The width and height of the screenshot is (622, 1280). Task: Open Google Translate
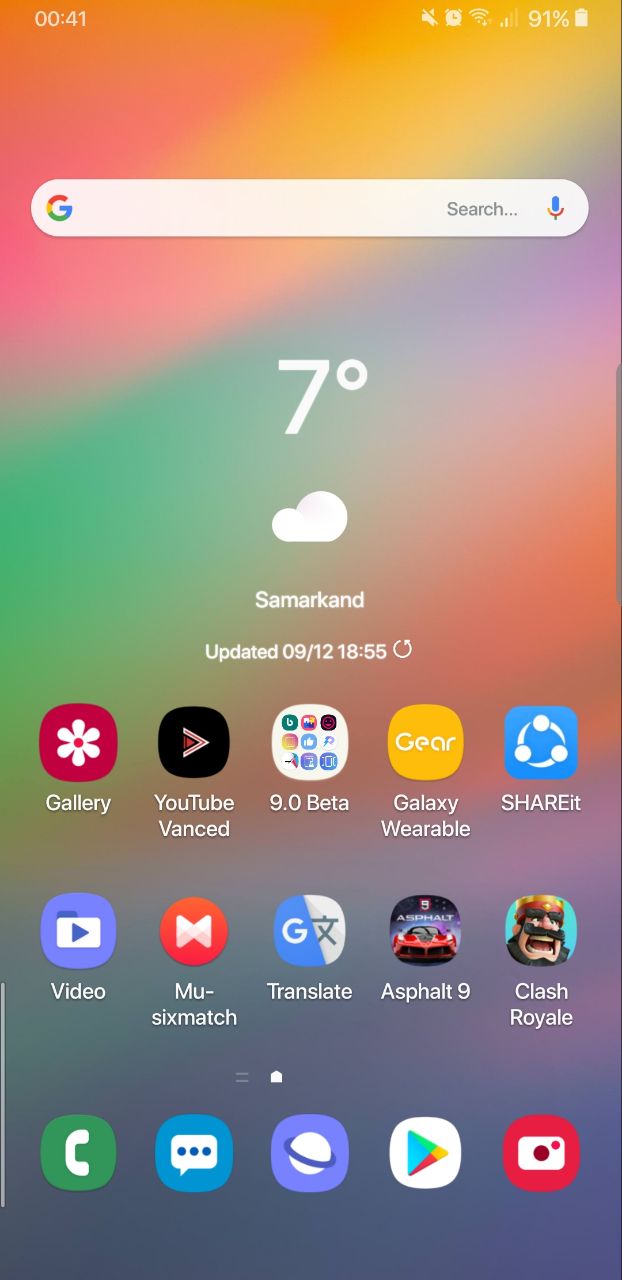click(310, 932)
